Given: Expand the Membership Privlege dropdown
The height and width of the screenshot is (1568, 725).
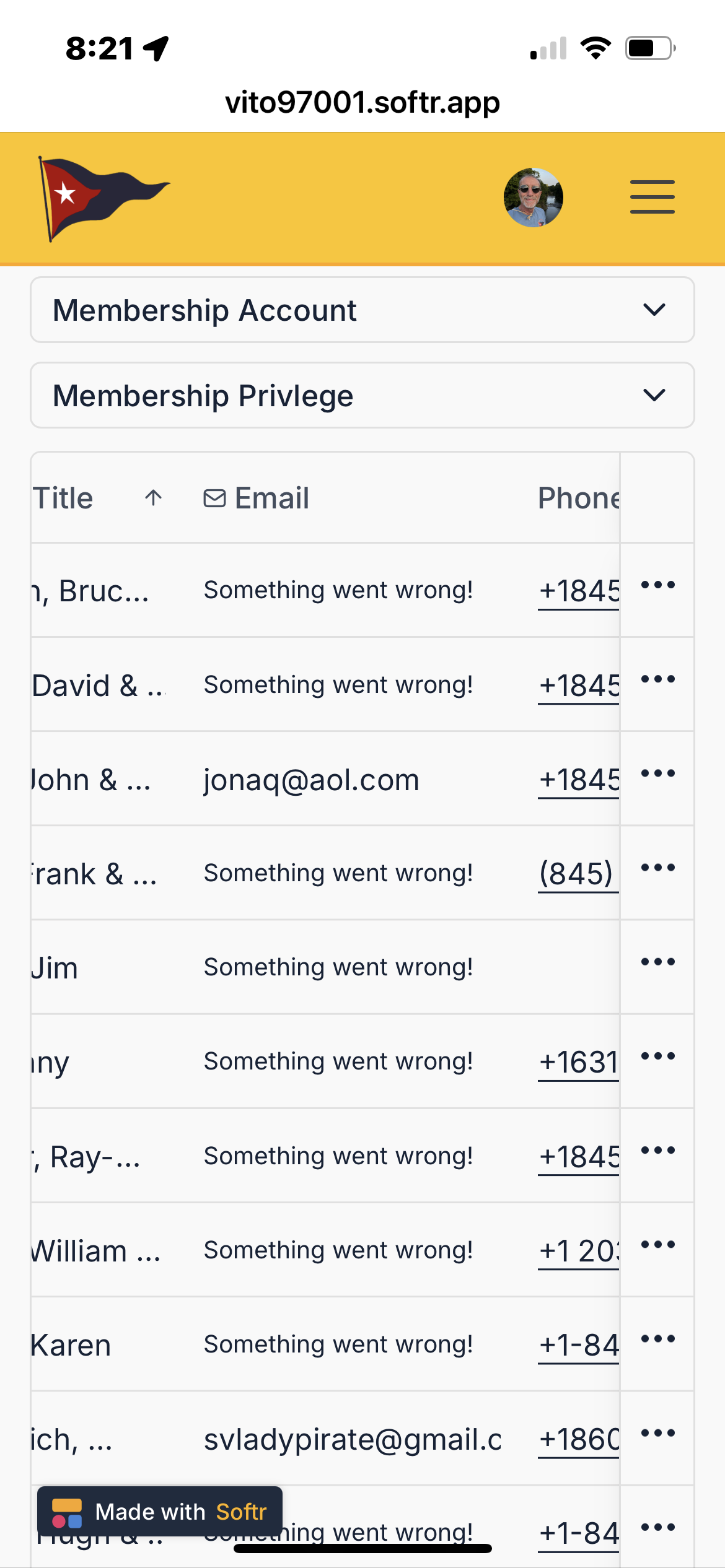Looking at the screenshot, I should [x=362, y=395].
